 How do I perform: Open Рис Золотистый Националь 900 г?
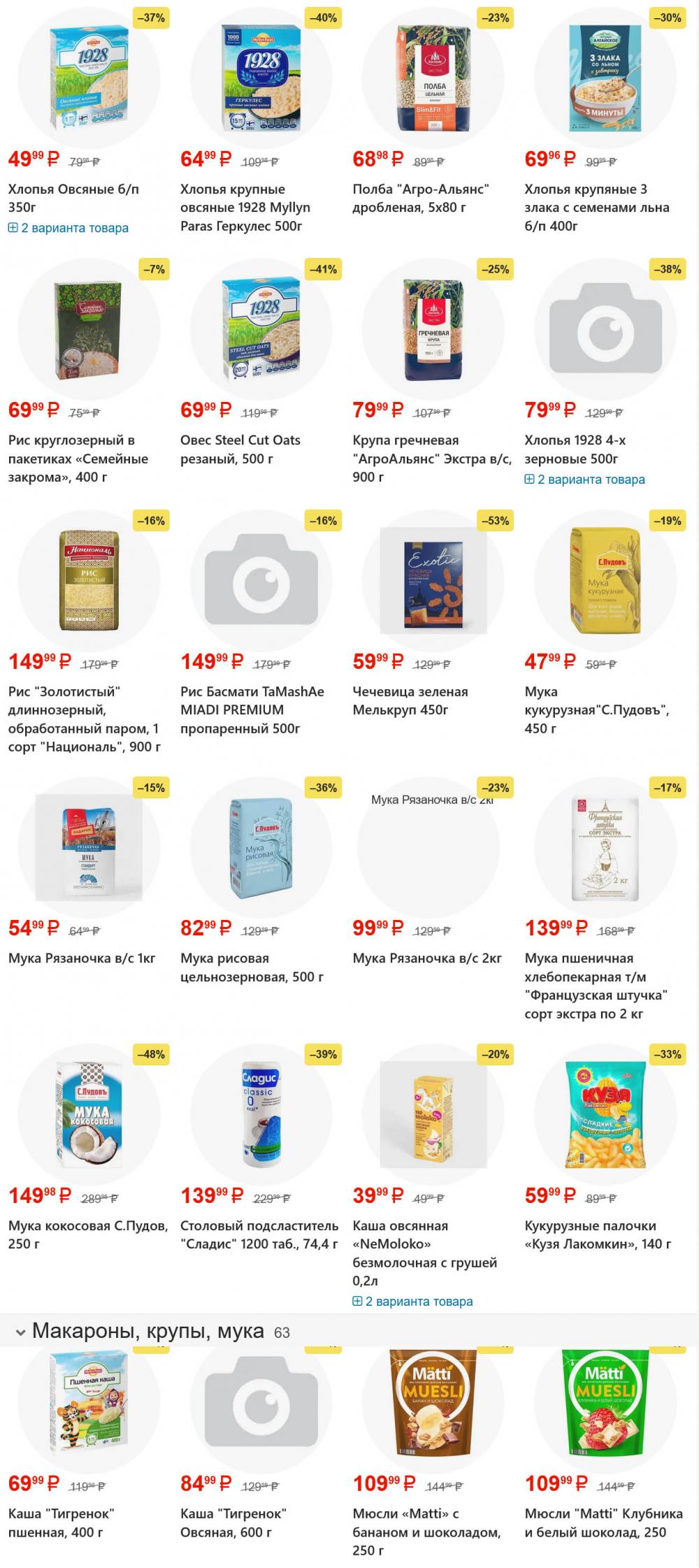[x=84, y=719]
